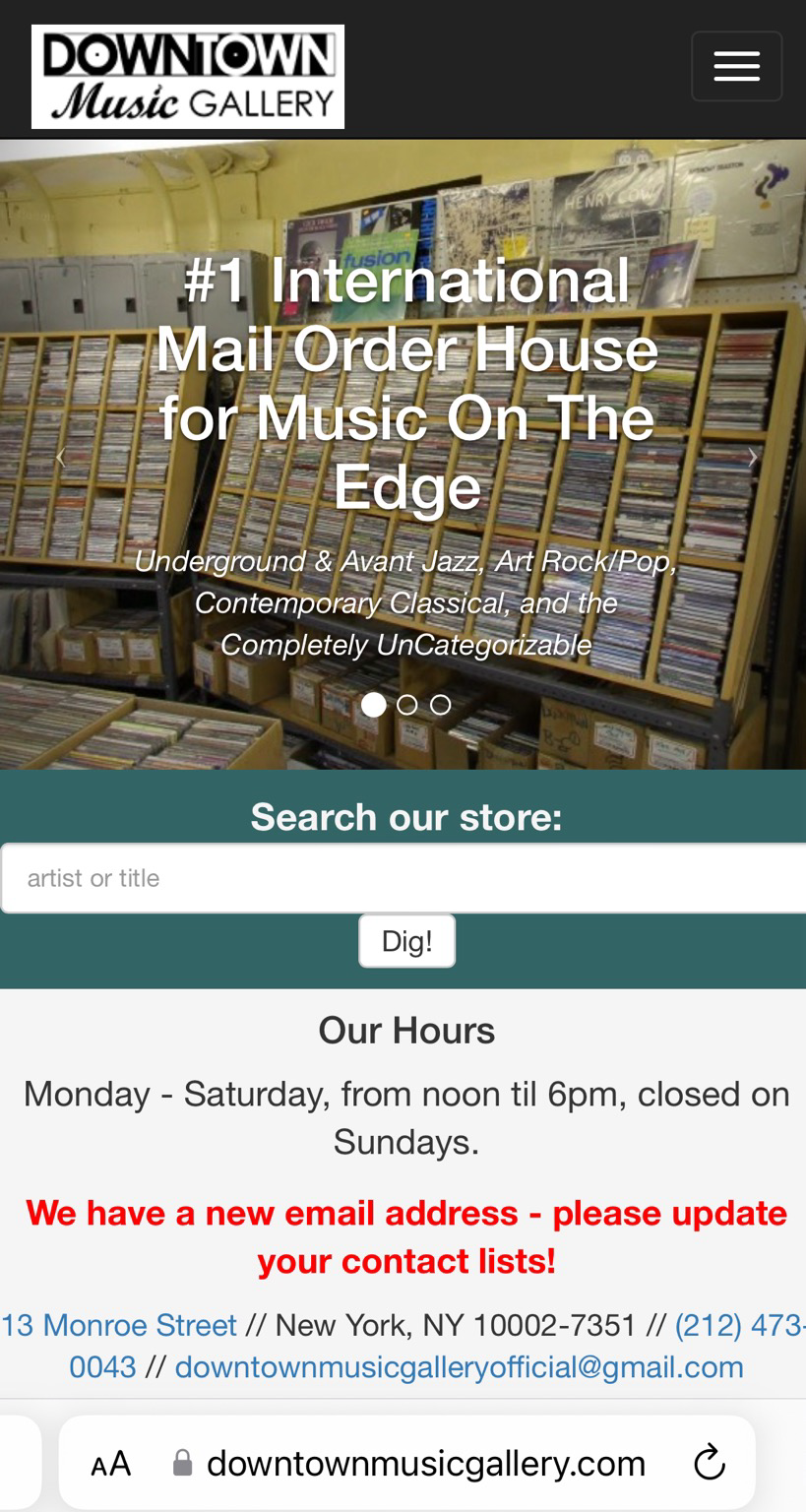Screen dimensions: 806x1512
Task: Open the 13 Monroe Street address link
Action: tap(119, 1325)
